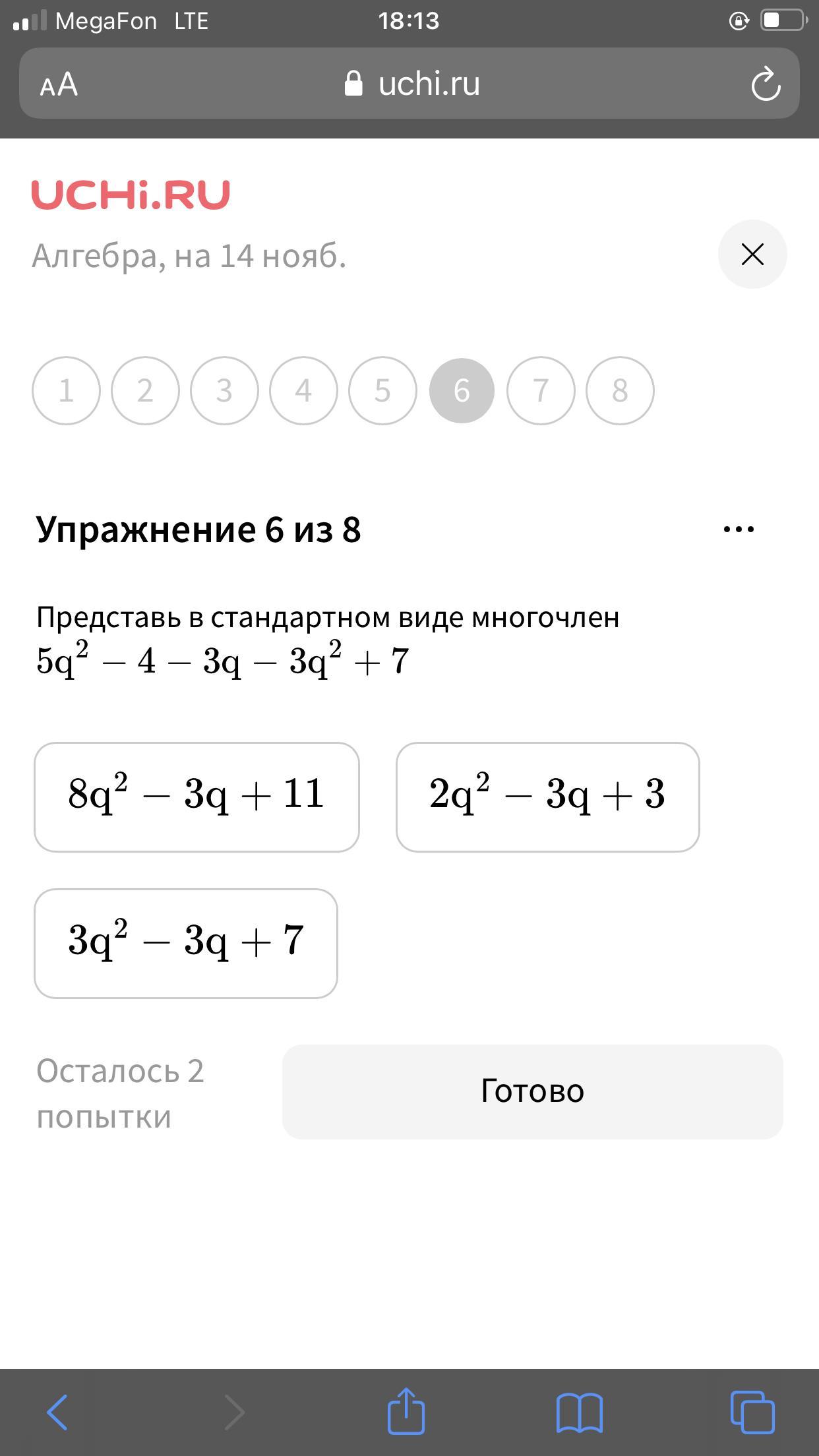Share this page
Viewport: 819px width, 1456px height.
(x=406, y=1411)
